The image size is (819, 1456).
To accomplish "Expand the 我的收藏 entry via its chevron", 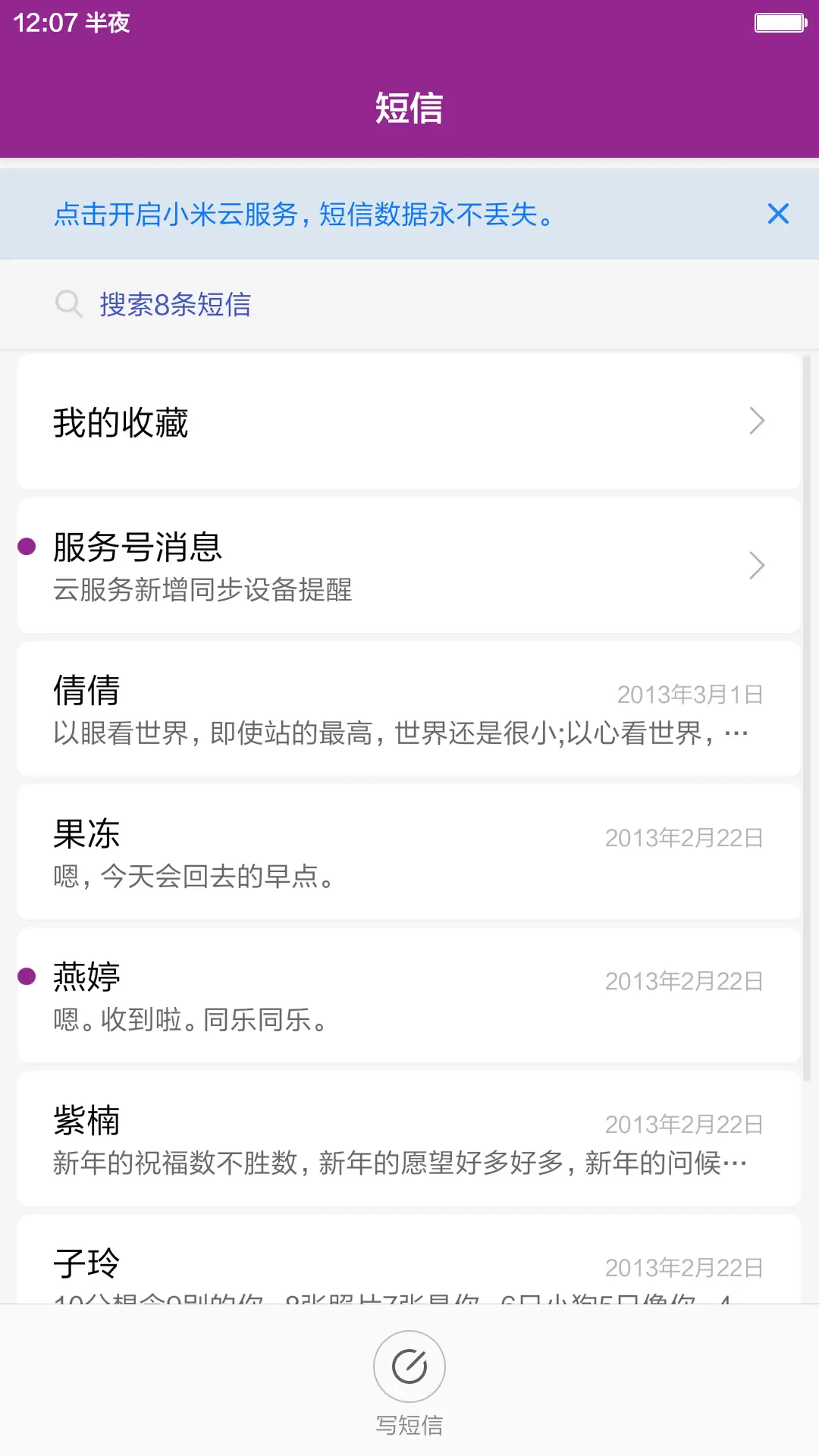I will pos(756,422).
